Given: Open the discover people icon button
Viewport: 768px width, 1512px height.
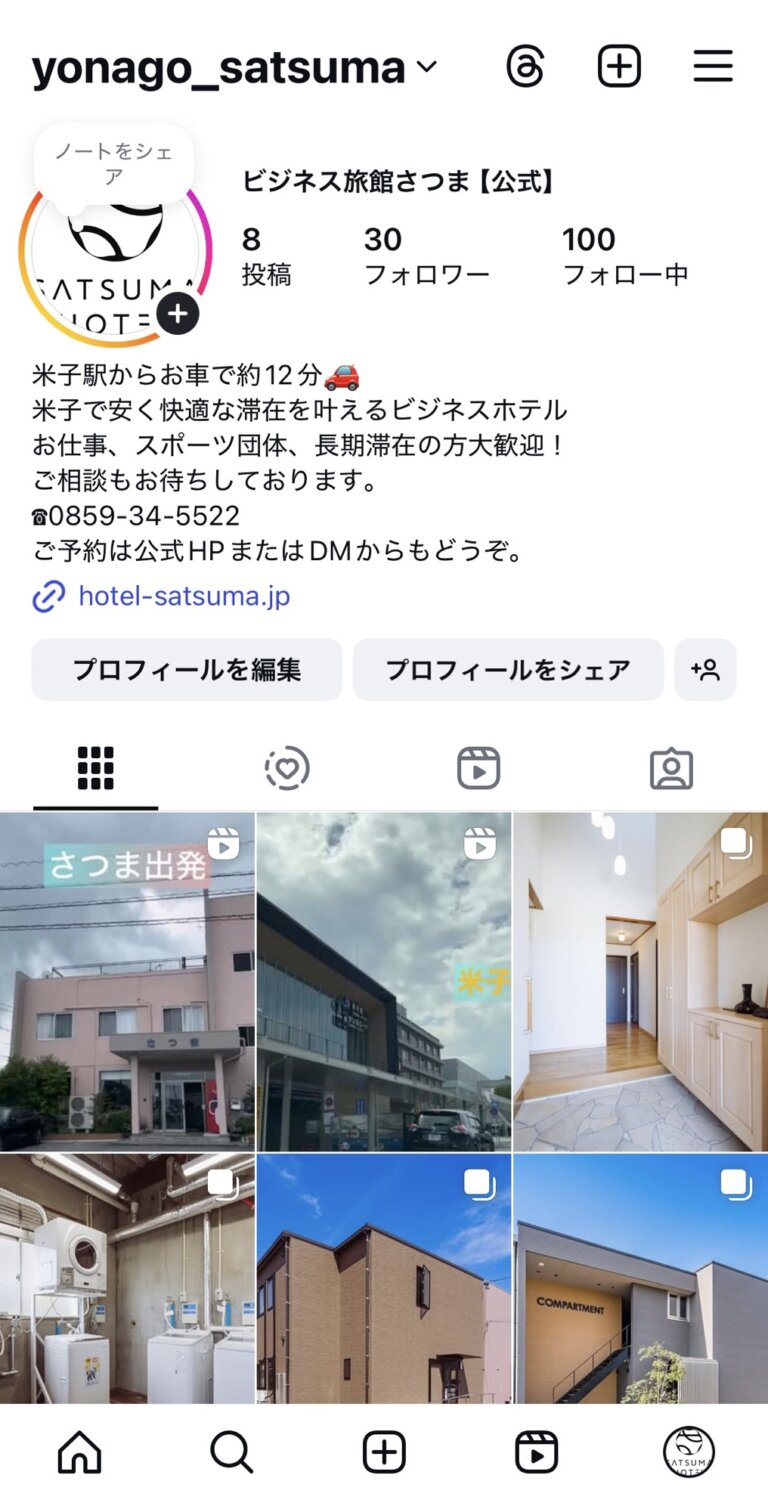Looking at the screenshot, I should 706,669.
